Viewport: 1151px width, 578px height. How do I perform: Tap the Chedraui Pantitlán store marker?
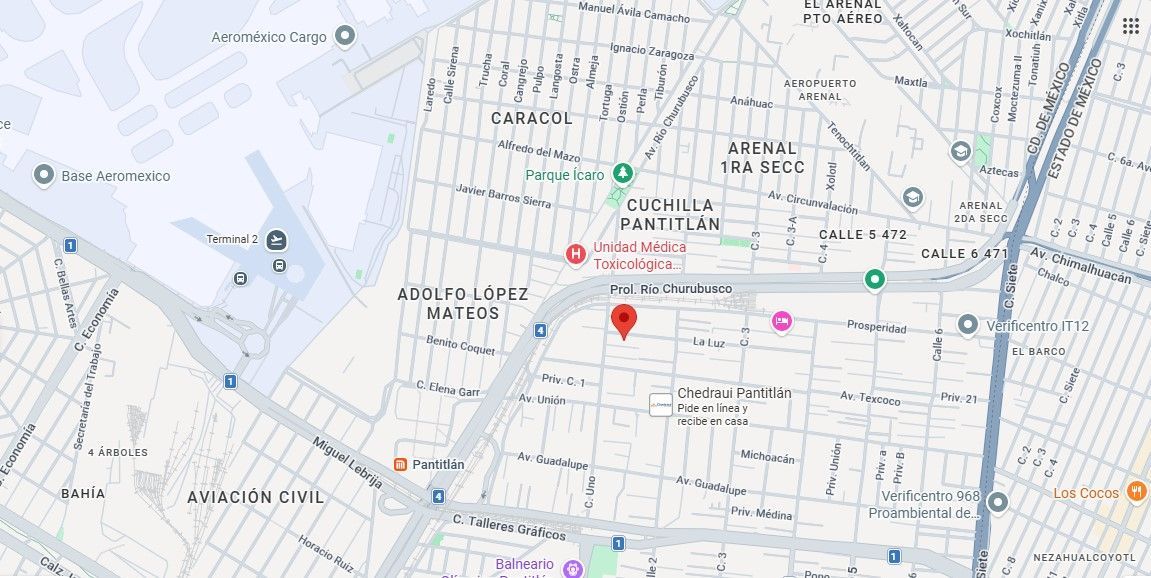tap(661, 405)
